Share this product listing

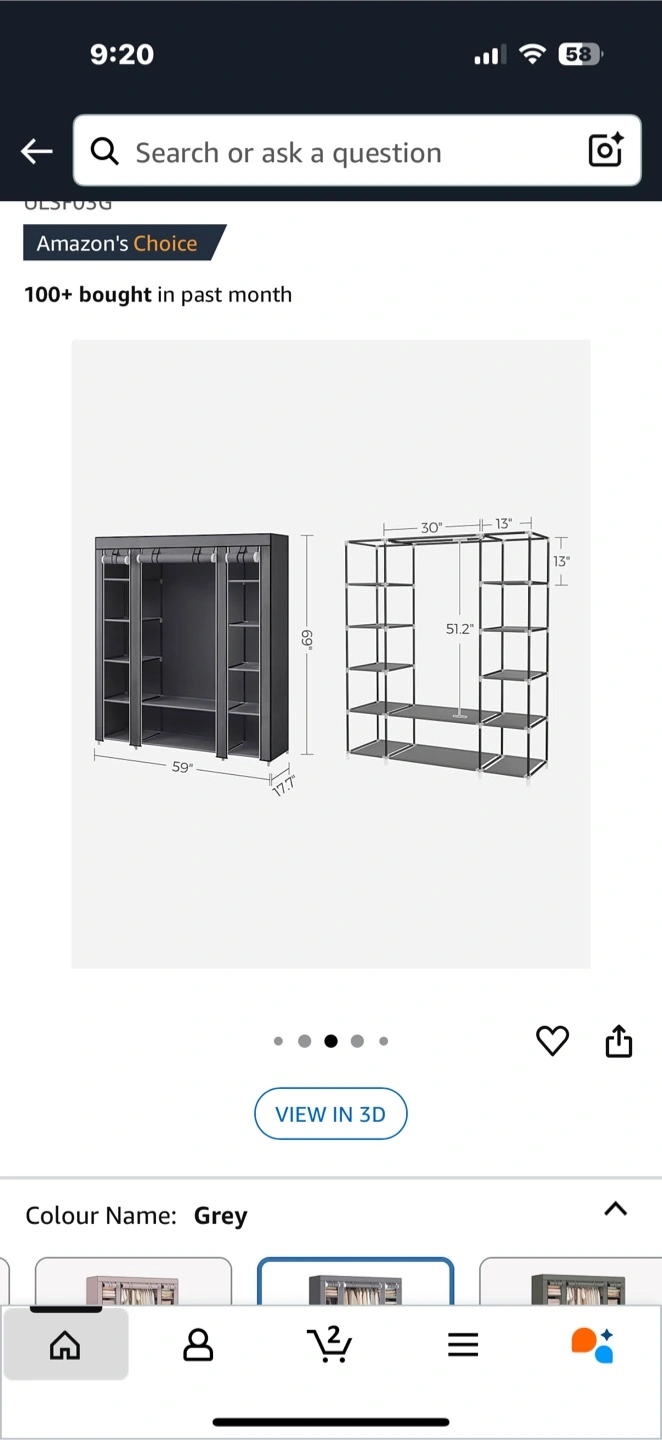[x=619, y=1041]
